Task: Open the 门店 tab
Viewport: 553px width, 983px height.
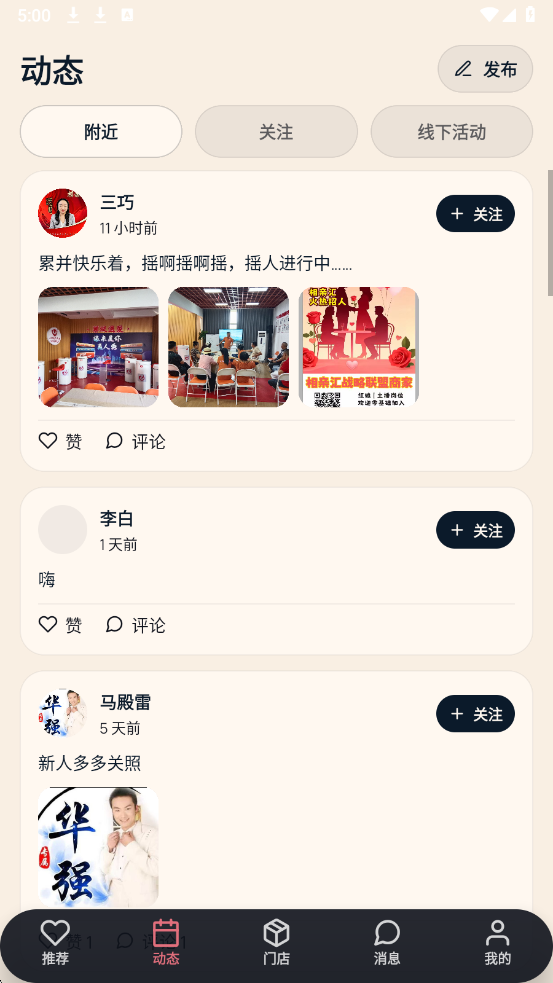Action: click(276, 943)
